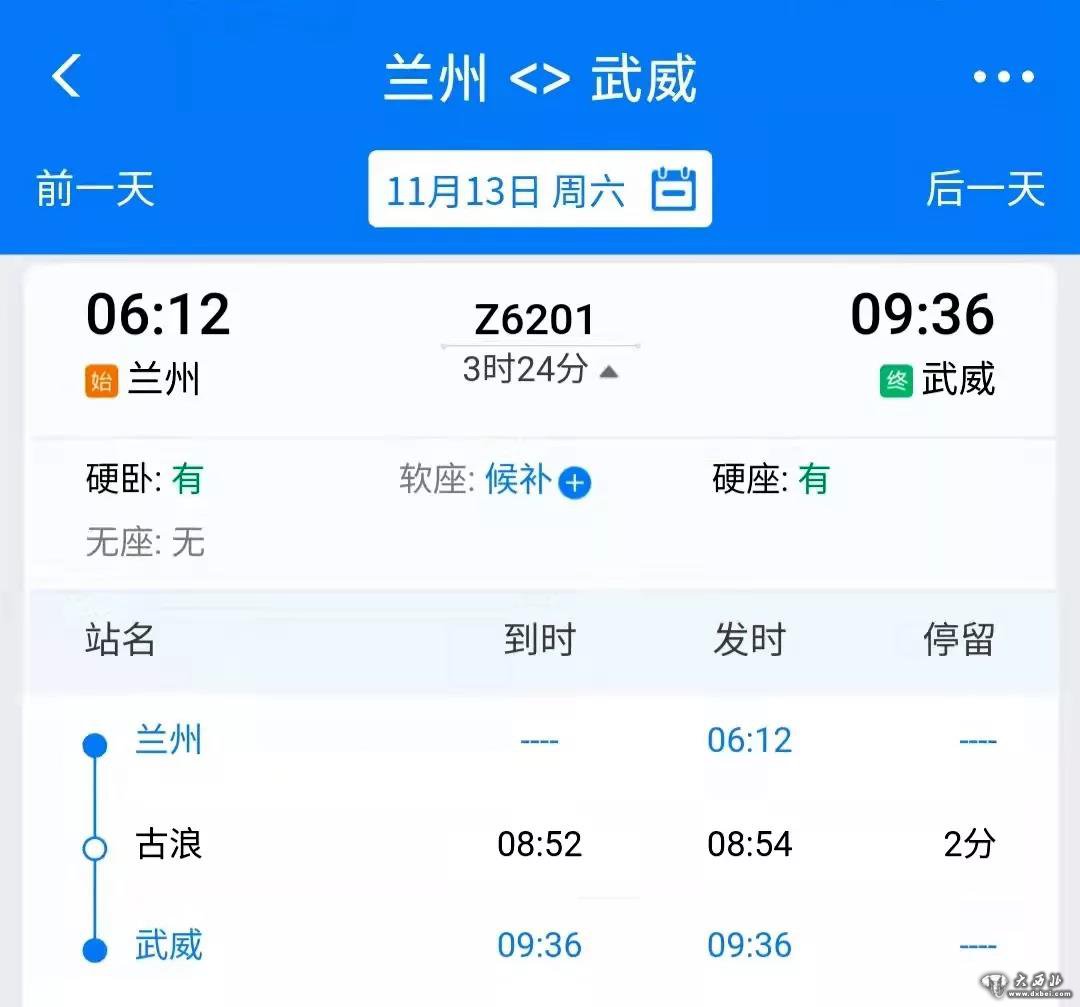Open the date picker for 11月13日 周六
The height and width of the screenshot is (1007, 1080).
point(540,189)
